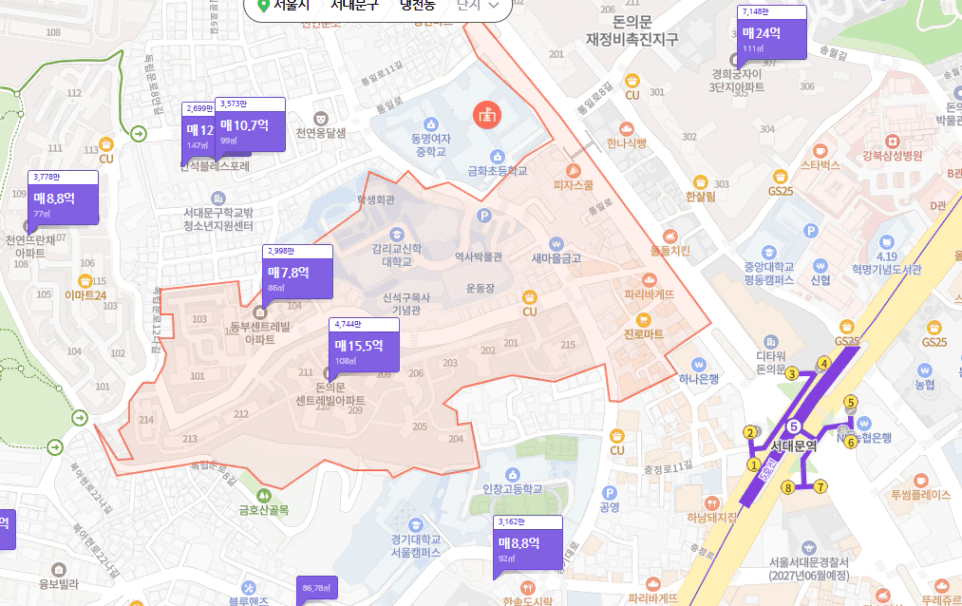
Task: Select 서대문구 in the location bar
Action: pyautogui.click(x=354, y=5)
